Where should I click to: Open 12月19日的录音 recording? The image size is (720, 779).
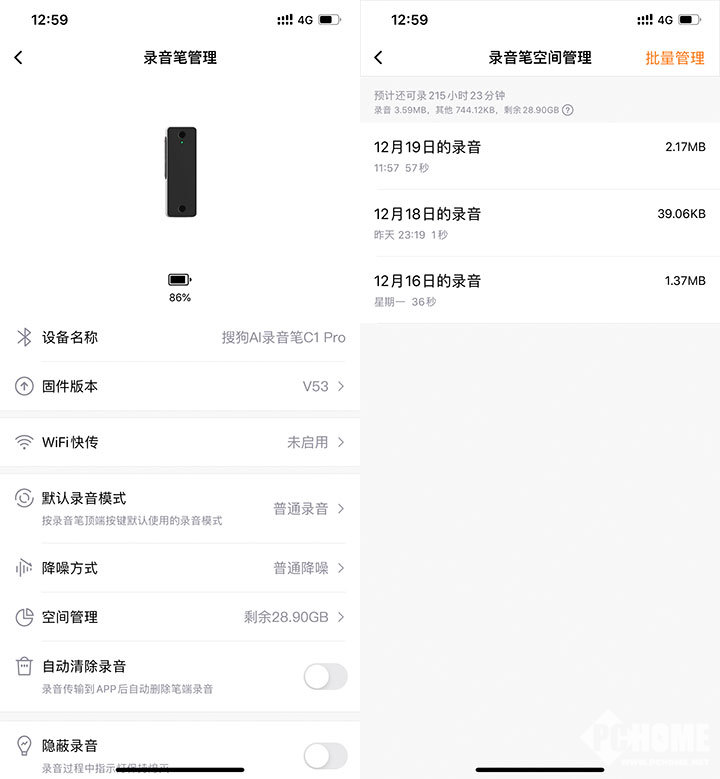point(540,156)
